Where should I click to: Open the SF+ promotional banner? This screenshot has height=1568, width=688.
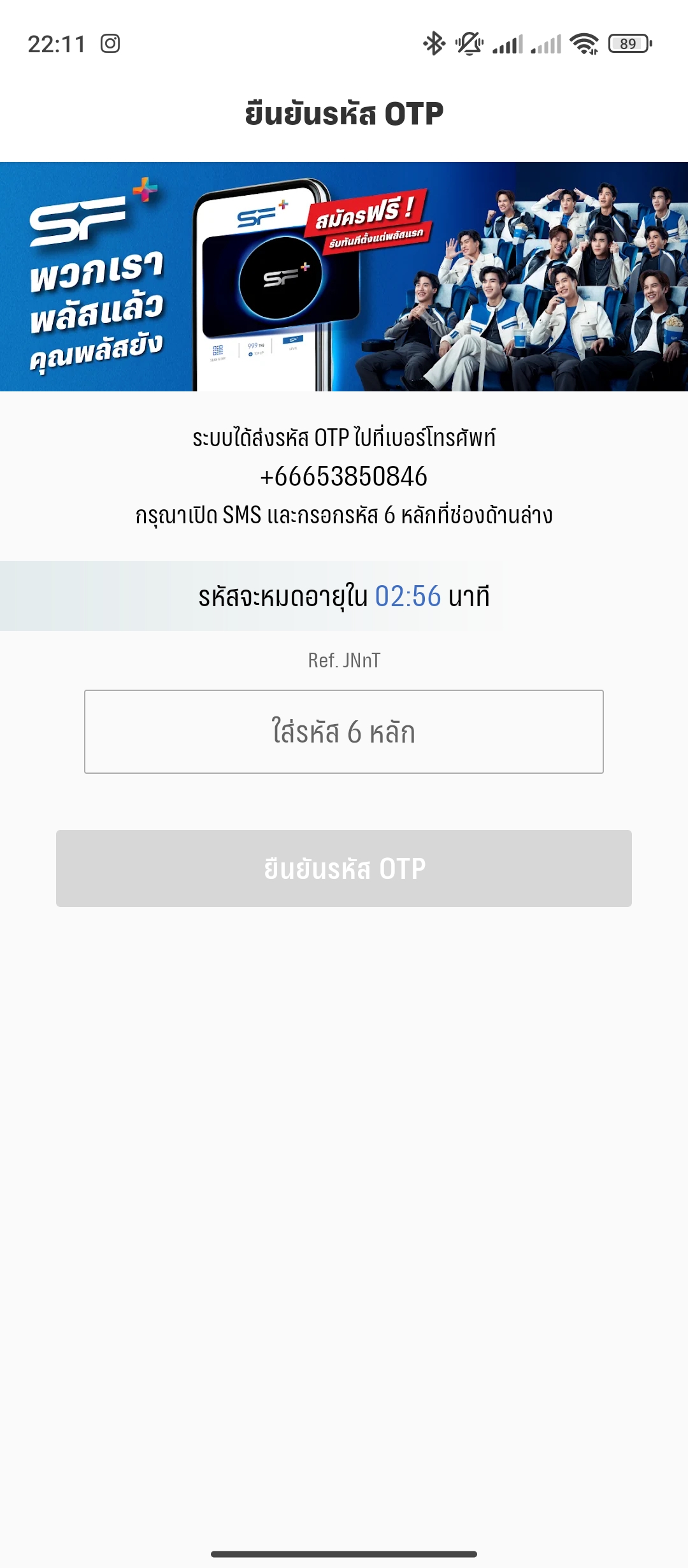coord(344,277)
